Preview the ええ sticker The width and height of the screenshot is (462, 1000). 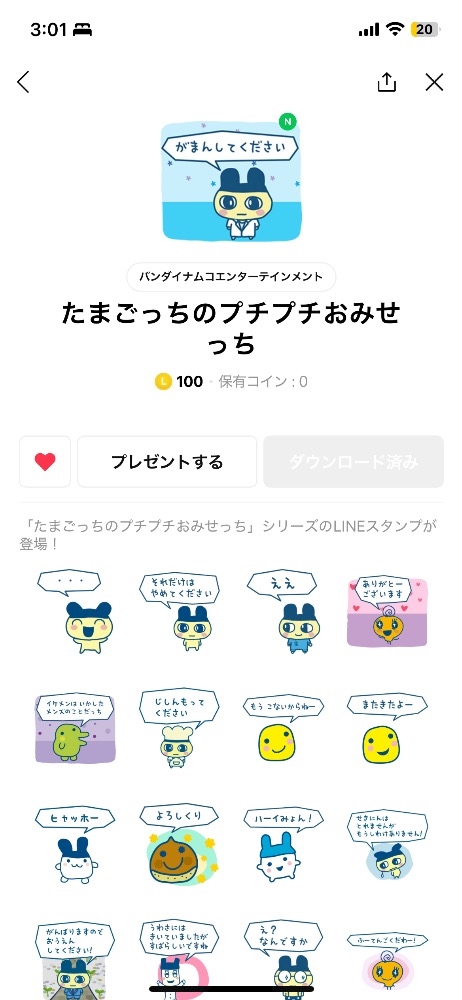(283, 612)
